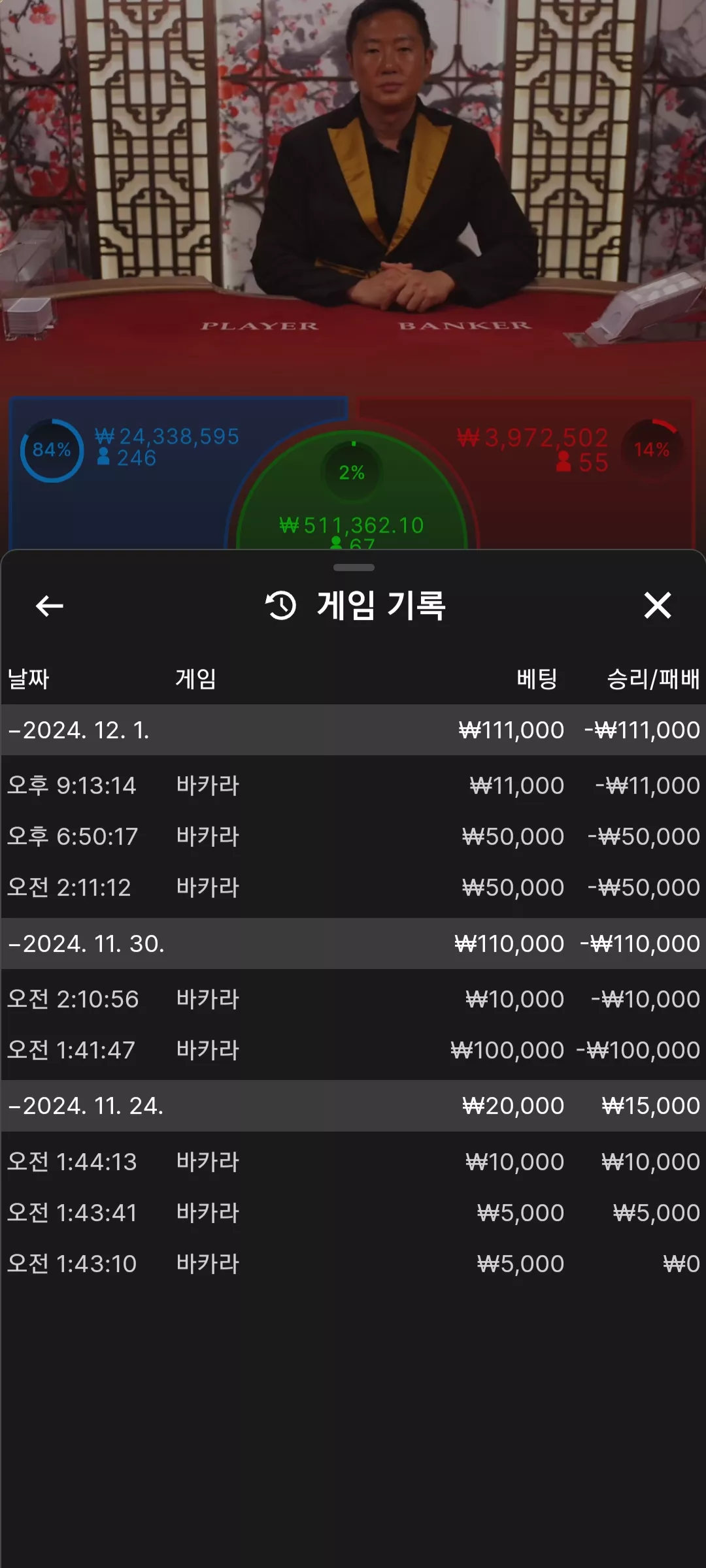The image size is (706, 1568).
Task: Open the 오전 2:11:12 baccarat record
Action: [353, 887]
